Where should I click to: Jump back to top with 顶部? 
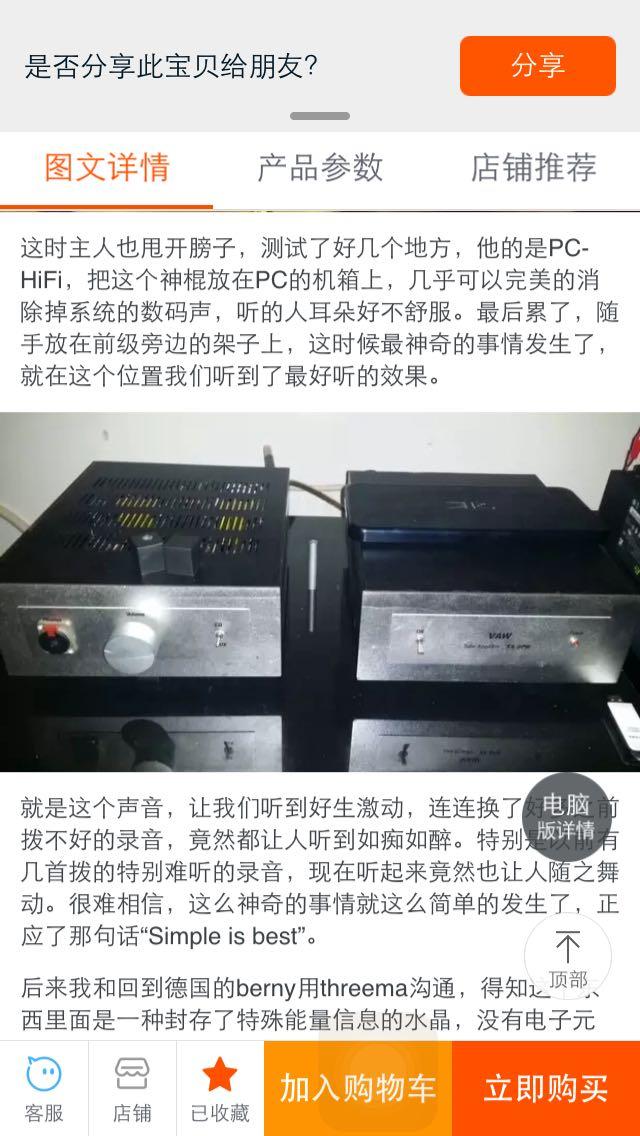567,958
